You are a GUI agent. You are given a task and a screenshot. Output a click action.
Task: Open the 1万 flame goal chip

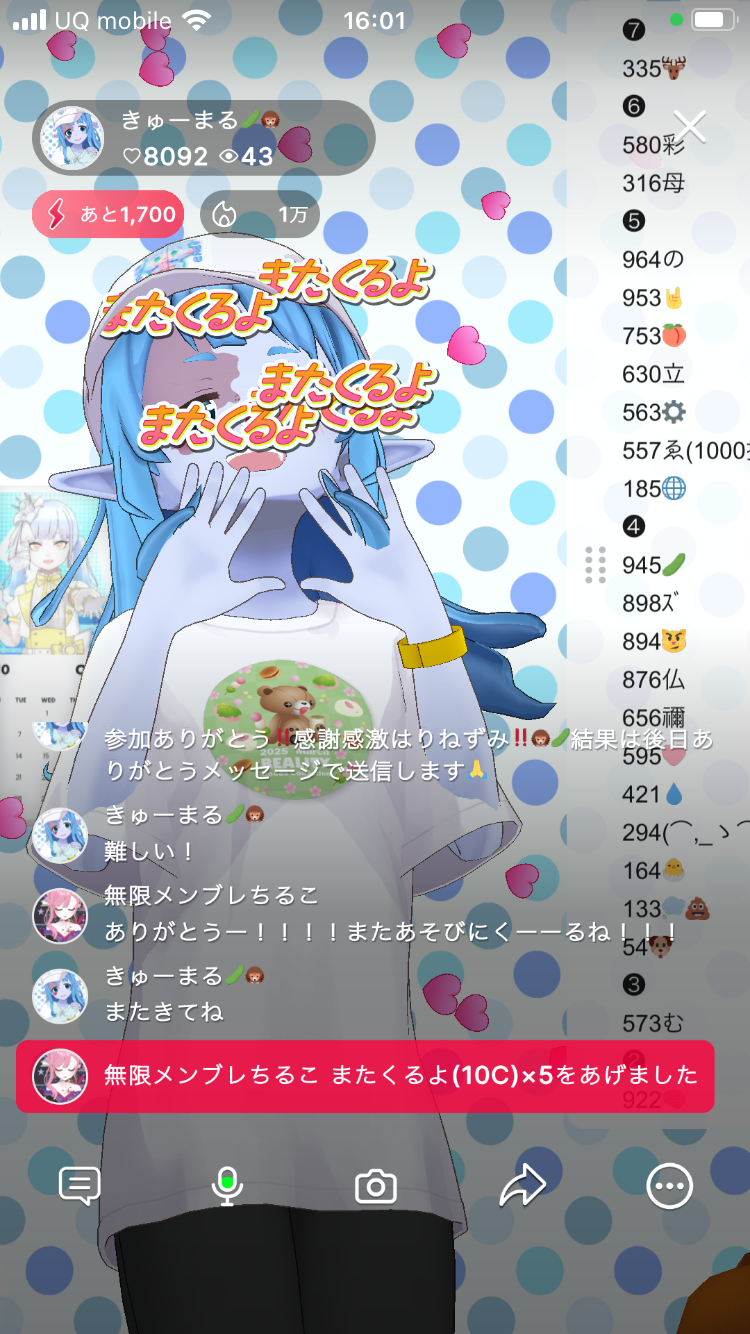tap(260, 214)
